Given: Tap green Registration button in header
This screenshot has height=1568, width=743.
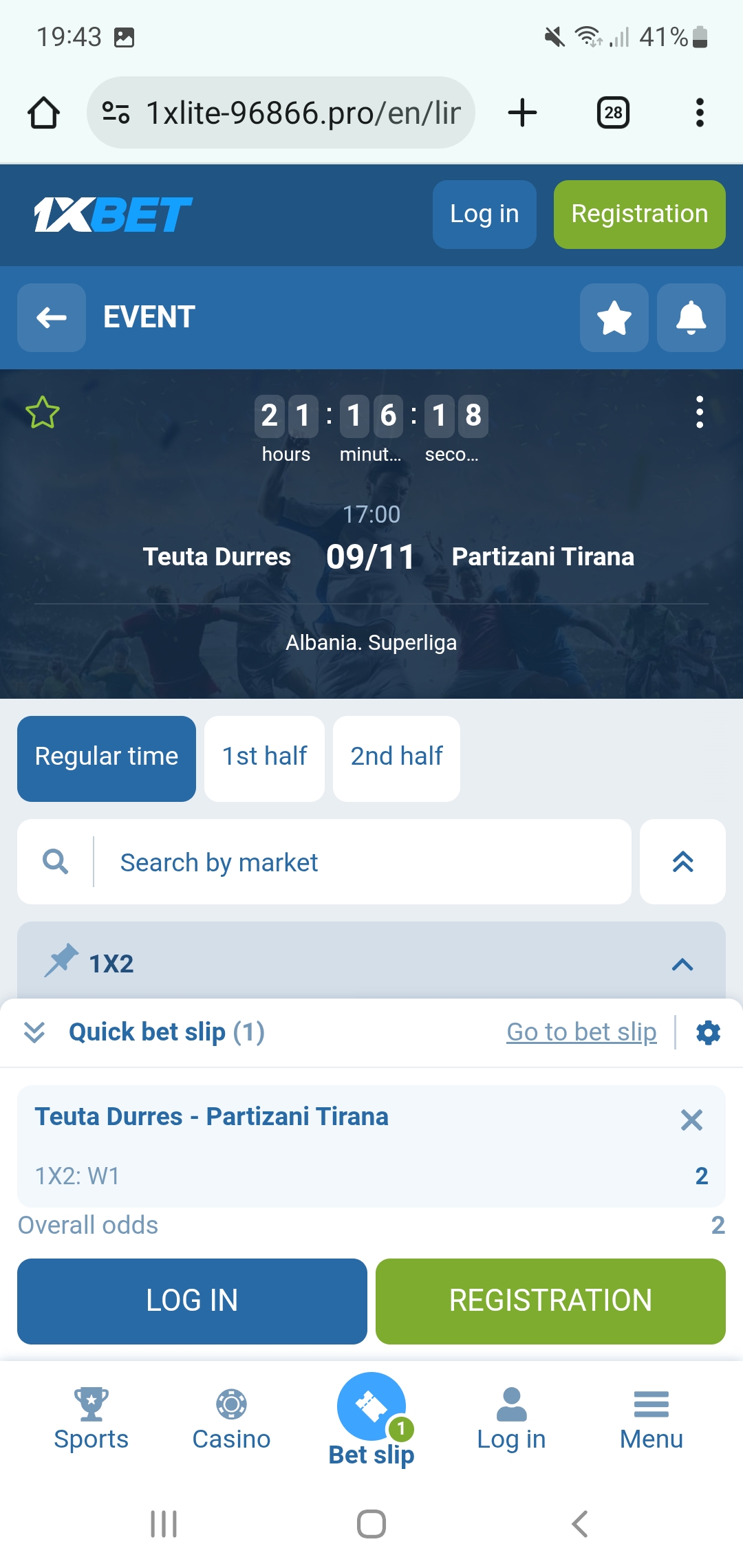Looking at the screenshot, I should pyautogui.click(x=639, y=215).
